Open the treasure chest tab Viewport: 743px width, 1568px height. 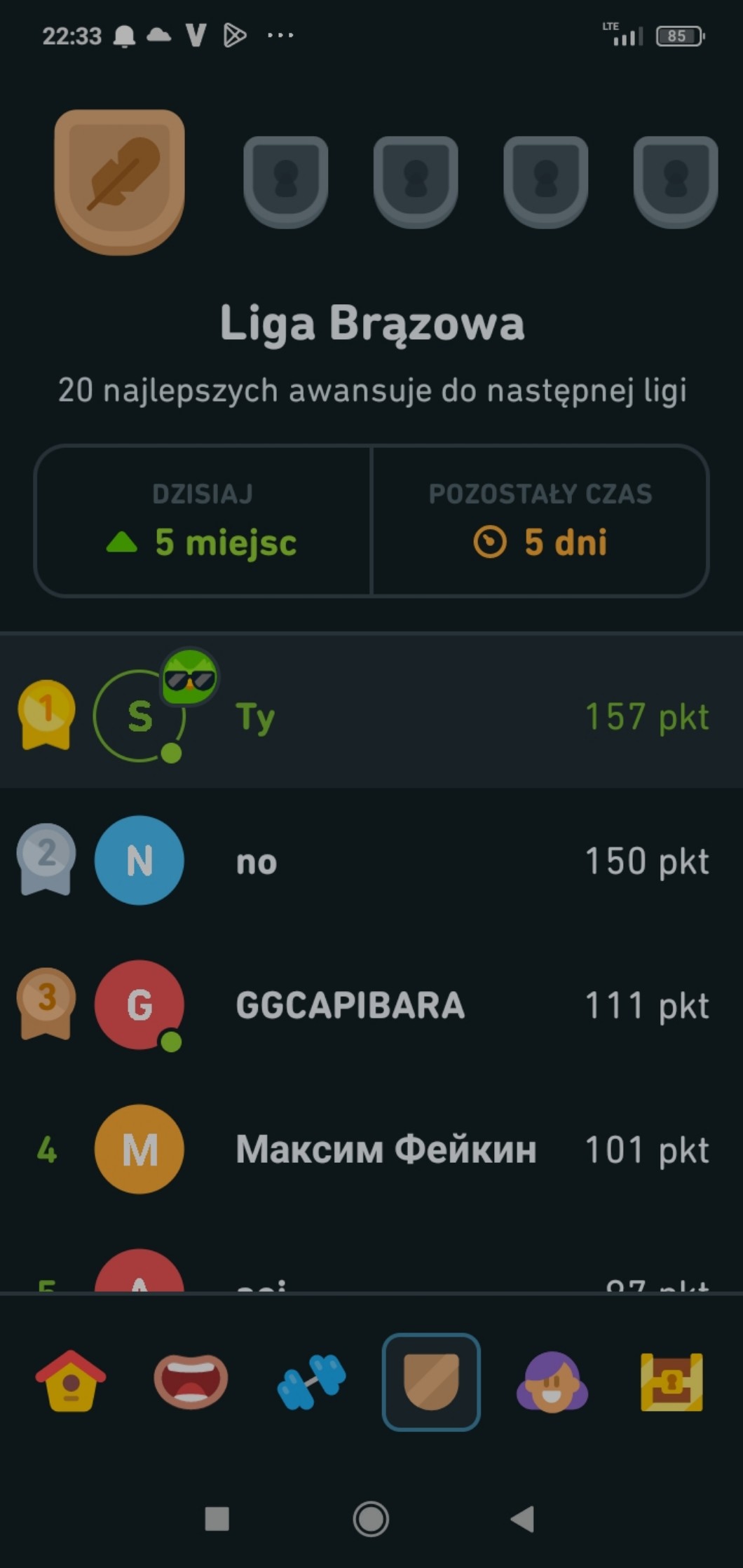672,1381
